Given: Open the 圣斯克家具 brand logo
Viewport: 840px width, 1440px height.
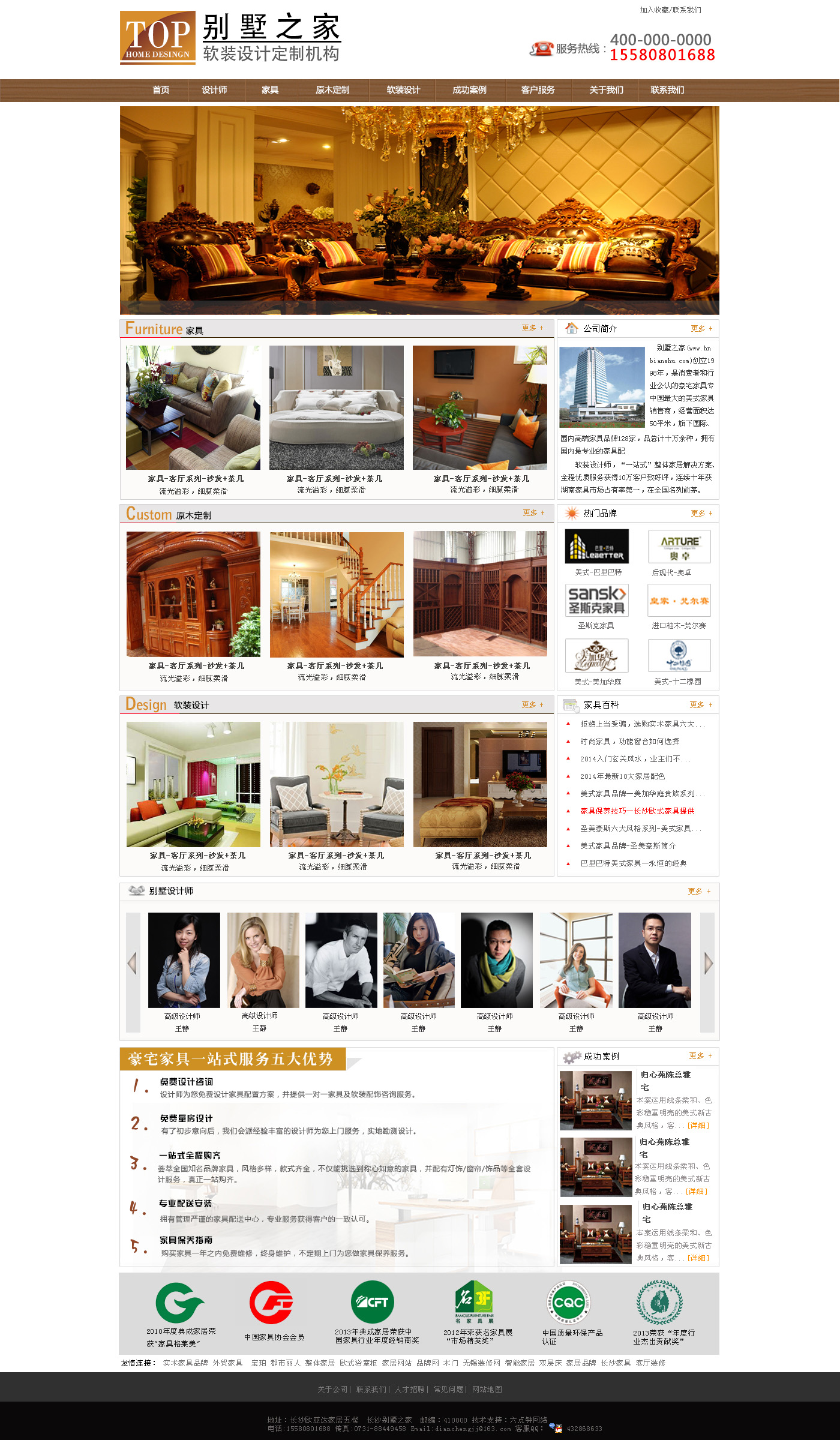Looking at the screenshot, I should pos(596,600).
